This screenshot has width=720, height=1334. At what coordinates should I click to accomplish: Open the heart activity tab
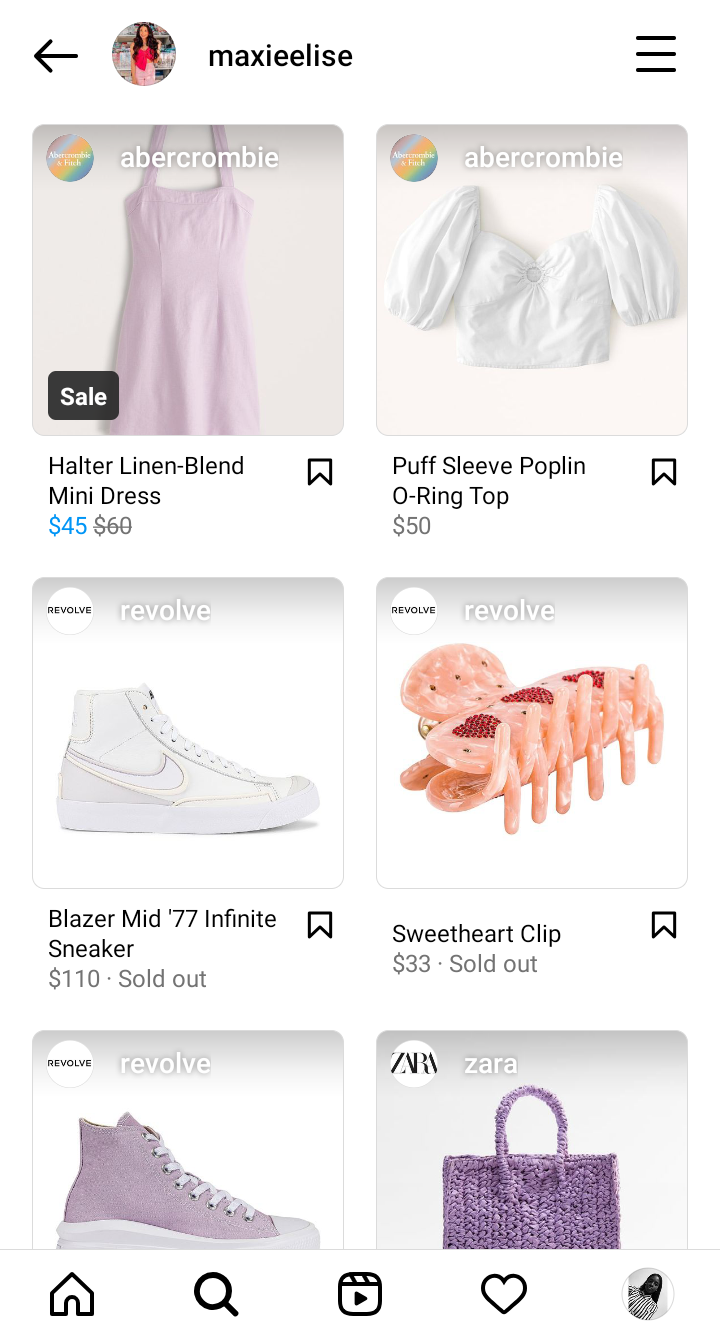point(504,1294)
